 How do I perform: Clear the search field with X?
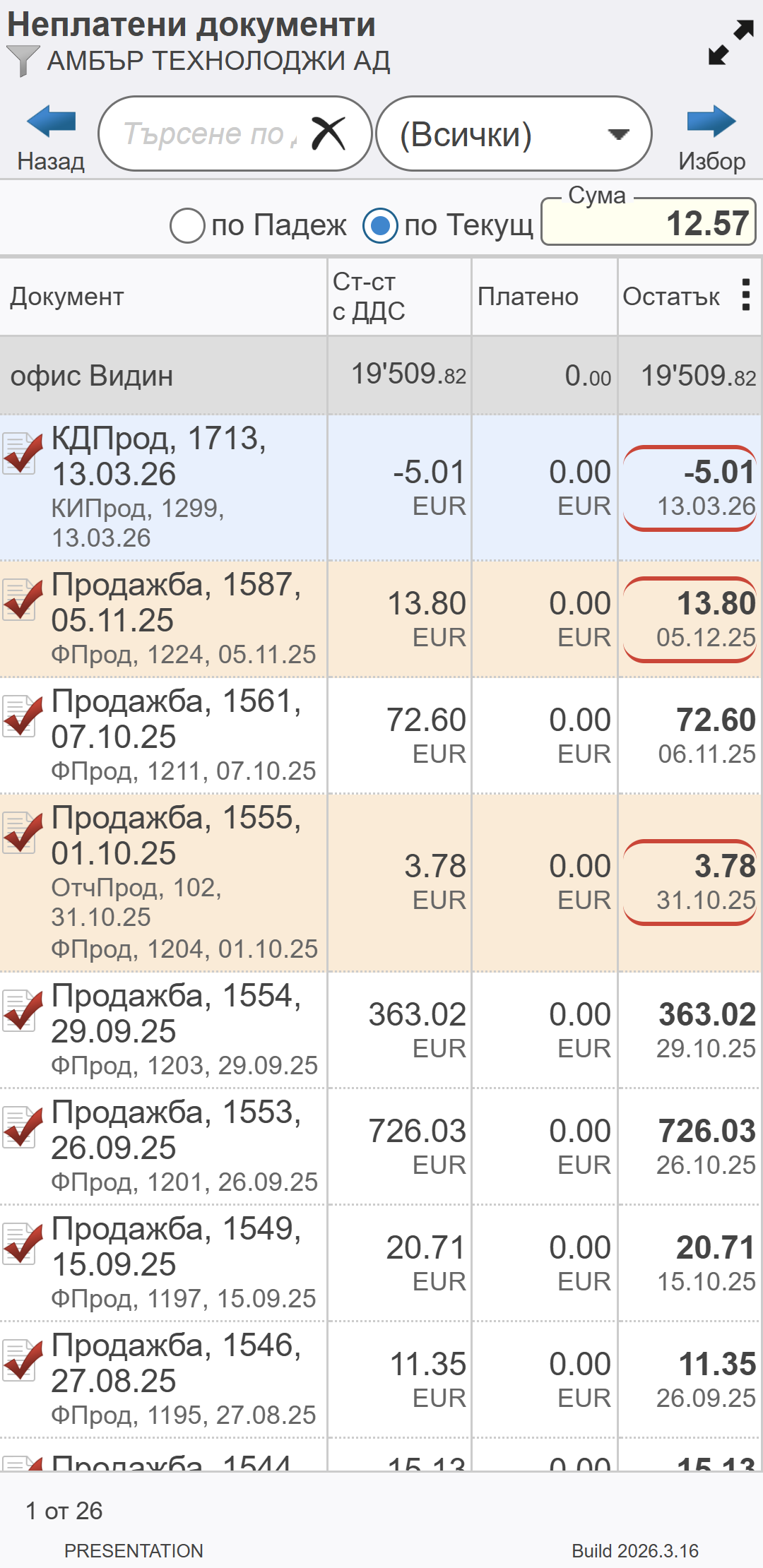[x=329, y=133]
